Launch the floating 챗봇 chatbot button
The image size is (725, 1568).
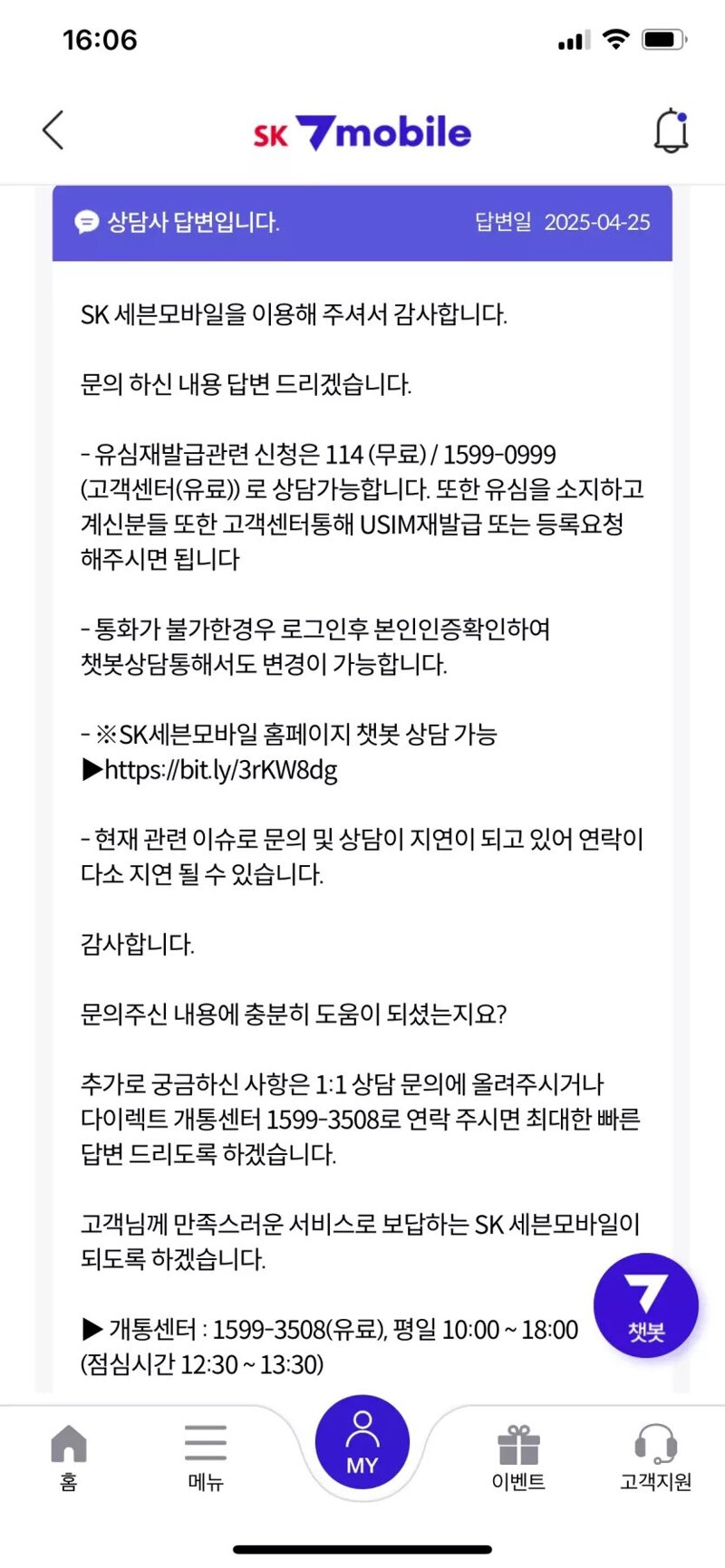646,1305
